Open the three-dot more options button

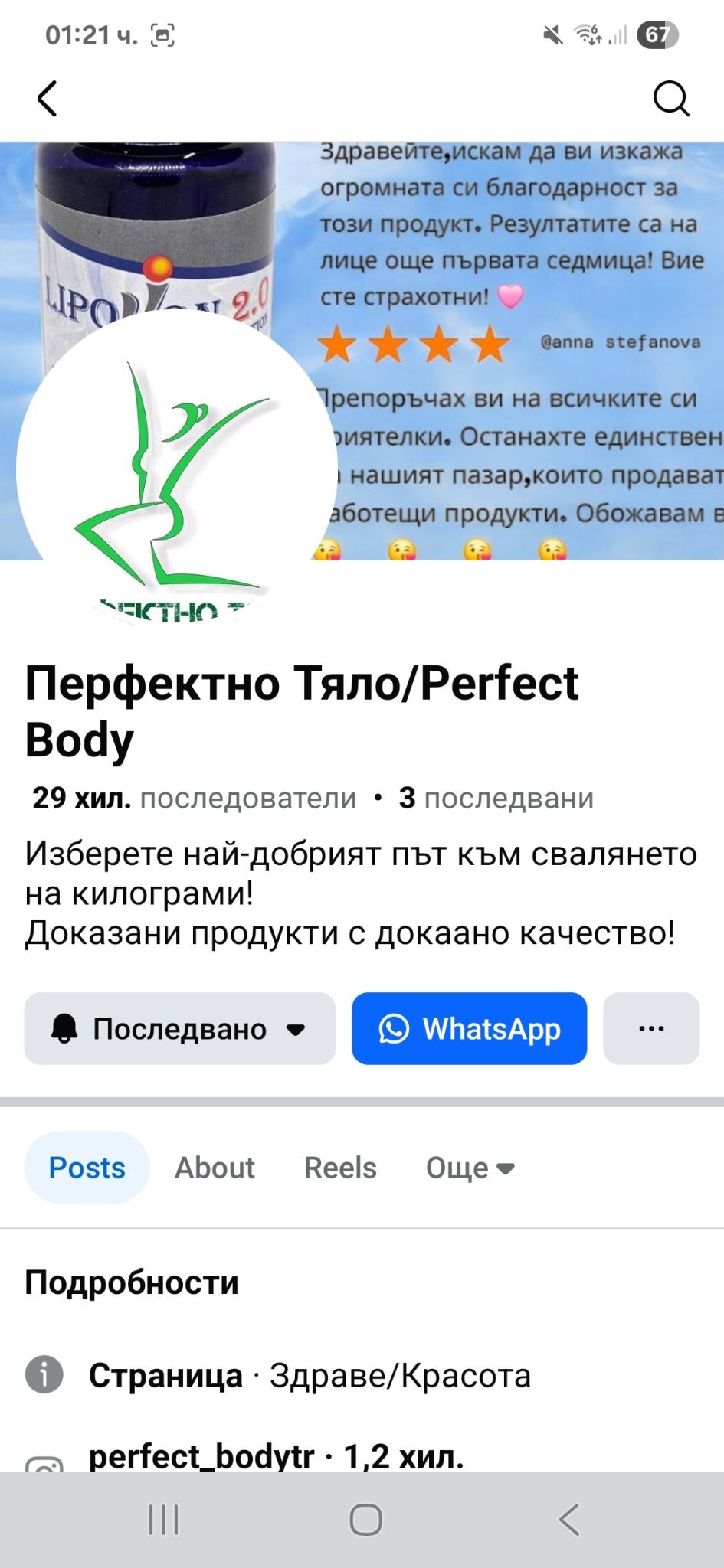pyautogui.click(x=651, y=1029)
